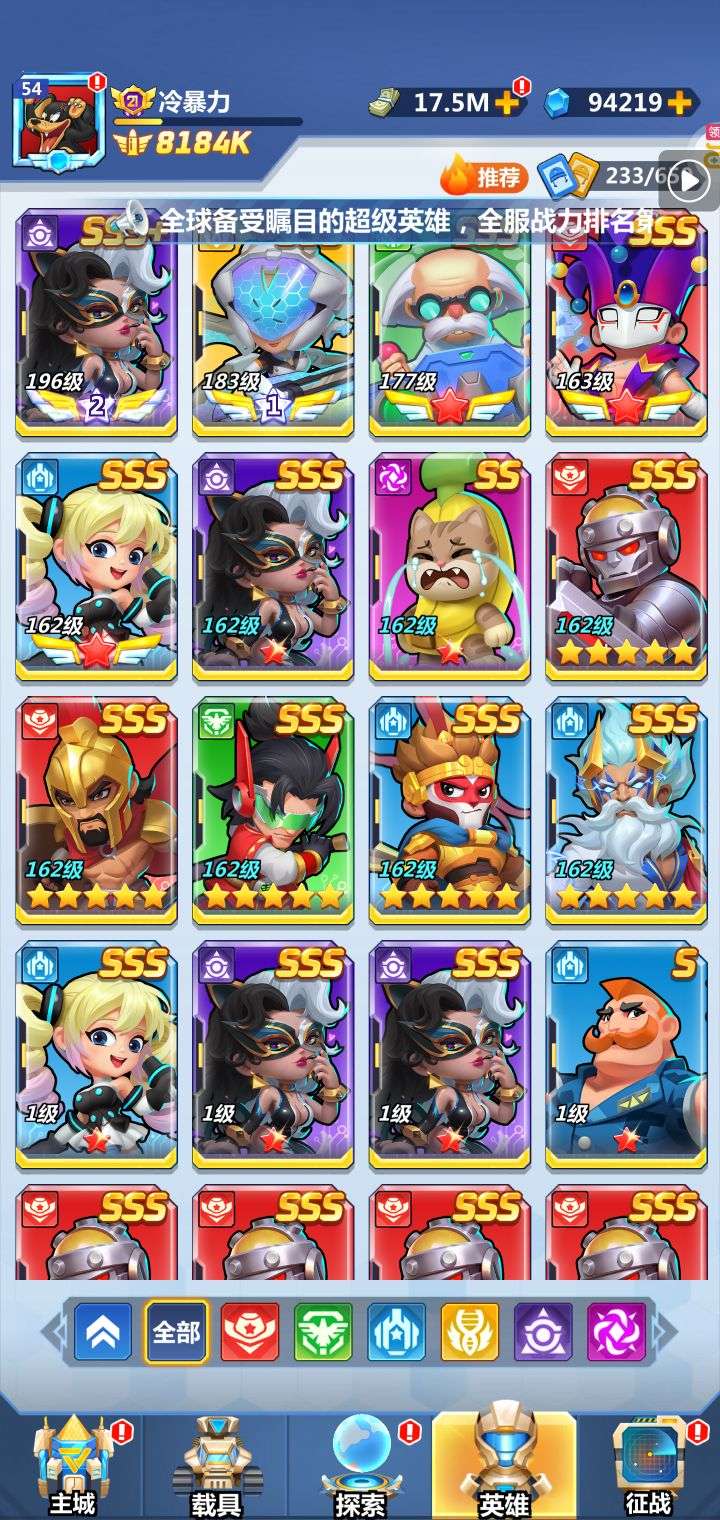Filter heroes by the green faction icon
Image resolution: width=720 pixels, height=1520 pixels.
pyautogui.click(x=323, y=1332)
